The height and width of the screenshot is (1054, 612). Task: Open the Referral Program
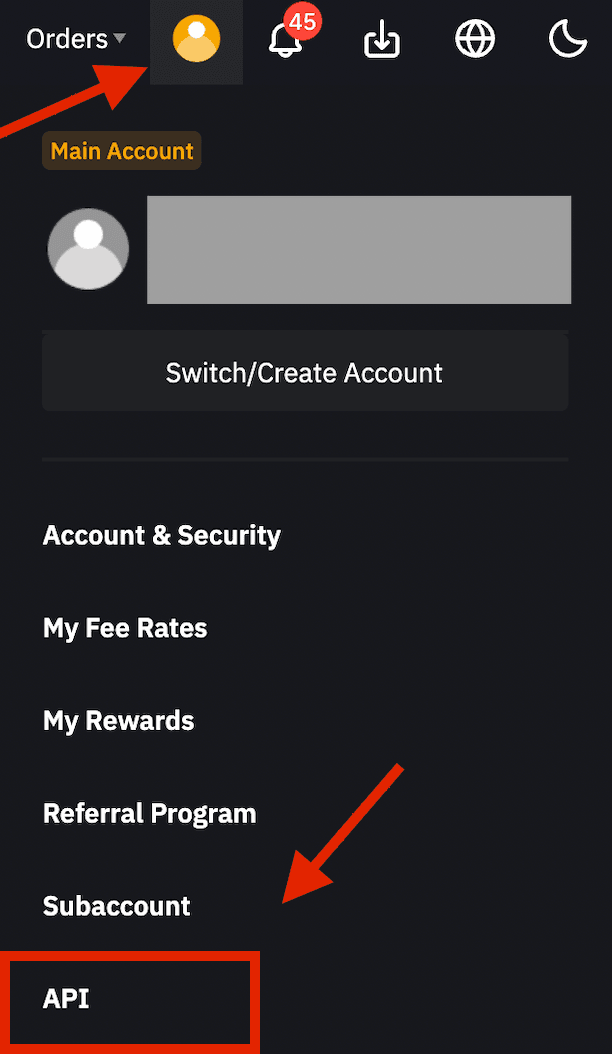[x=150, y=814]
